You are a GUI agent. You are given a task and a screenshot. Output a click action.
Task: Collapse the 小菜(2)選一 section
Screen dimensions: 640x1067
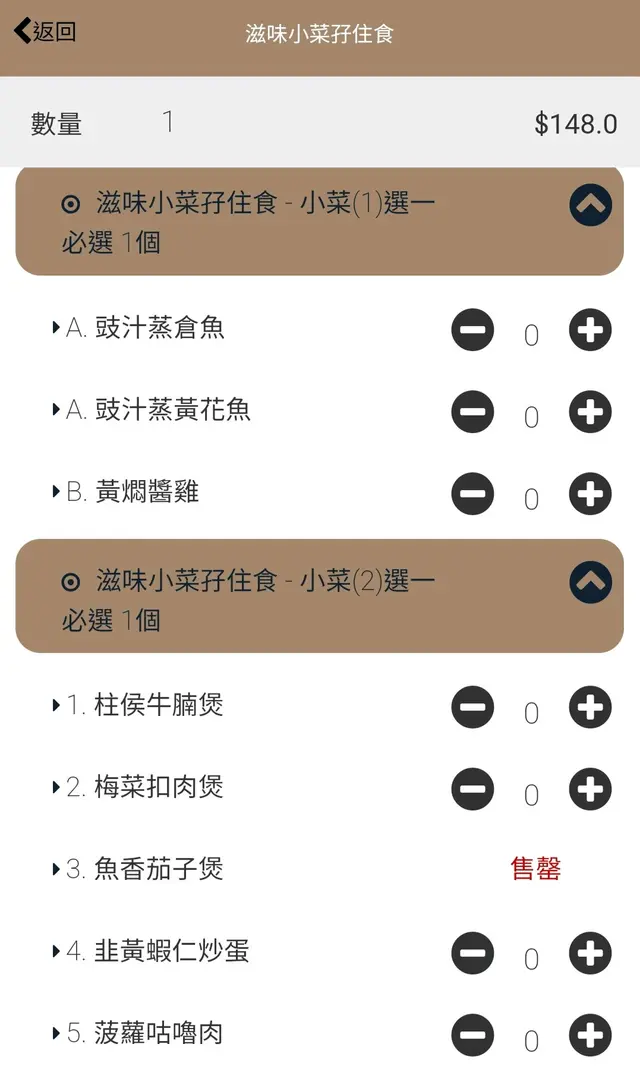[x=590, y=582]
